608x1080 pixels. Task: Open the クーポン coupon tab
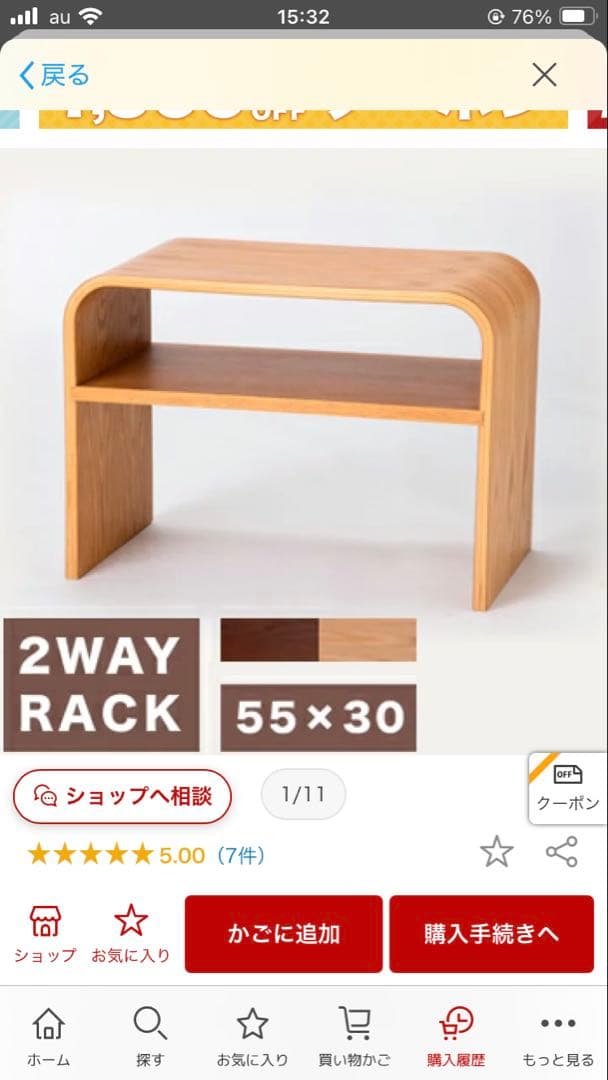568,788
